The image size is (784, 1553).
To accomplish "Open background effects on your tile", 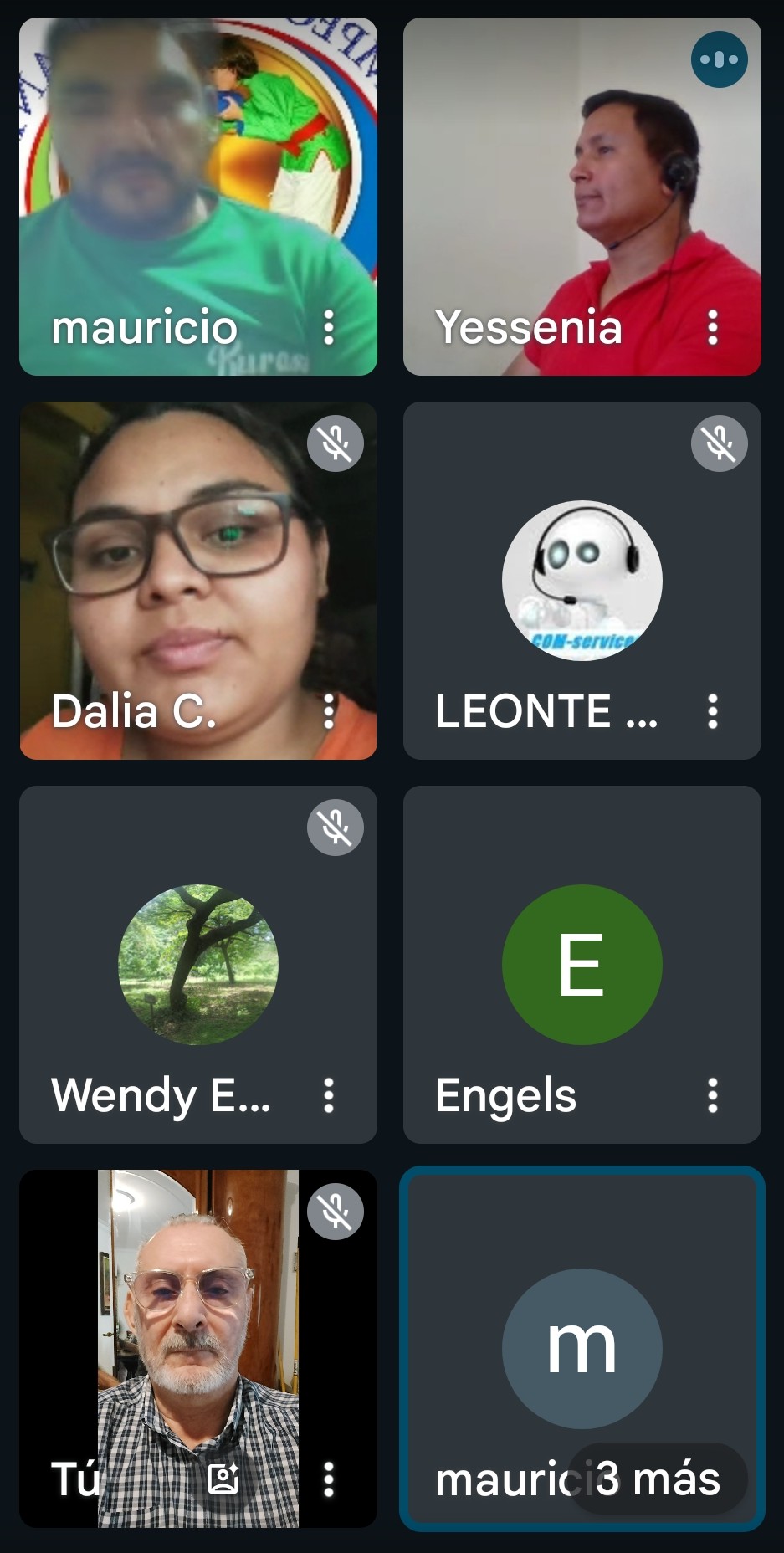I will tap(223, 1479).
